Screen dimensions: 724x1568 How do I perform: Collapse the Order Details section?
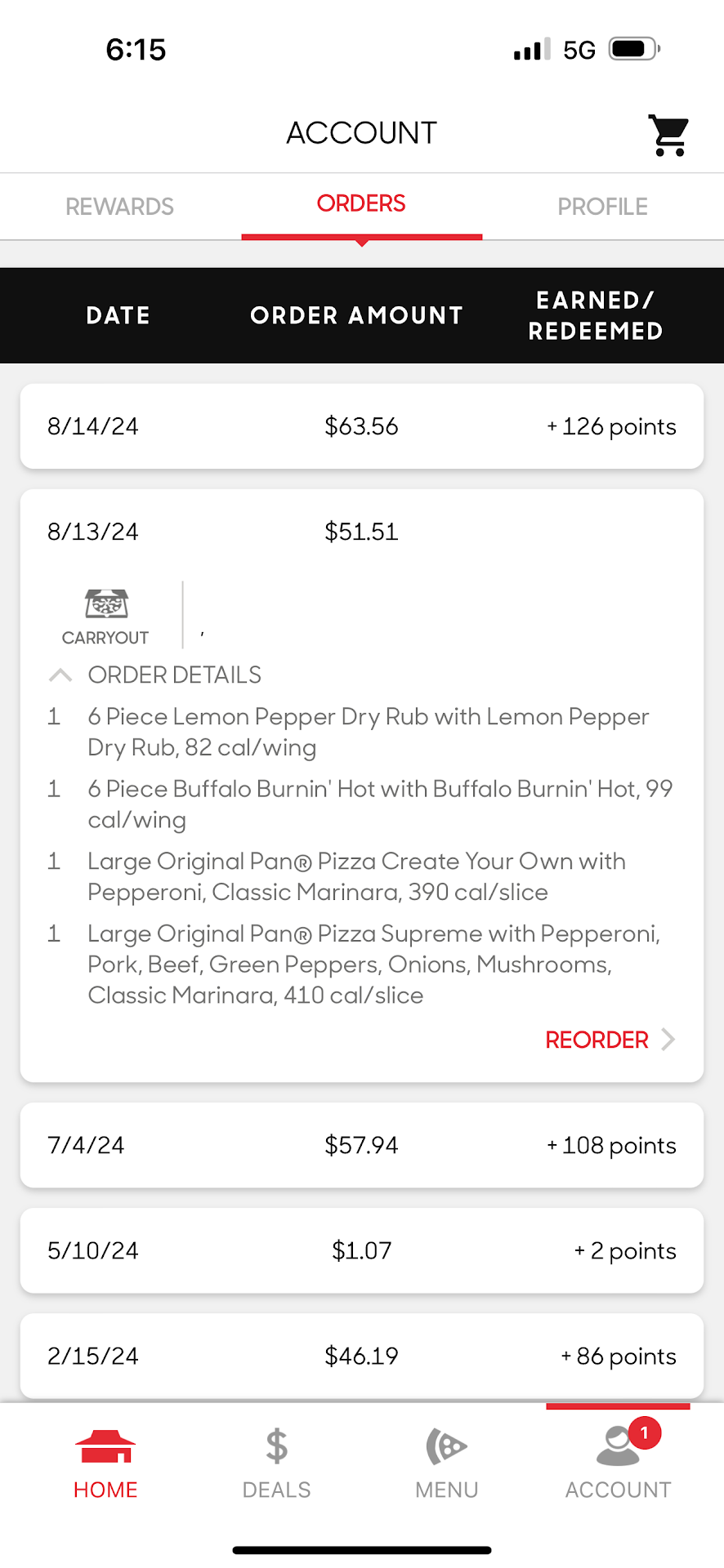(x=155, y=675)
